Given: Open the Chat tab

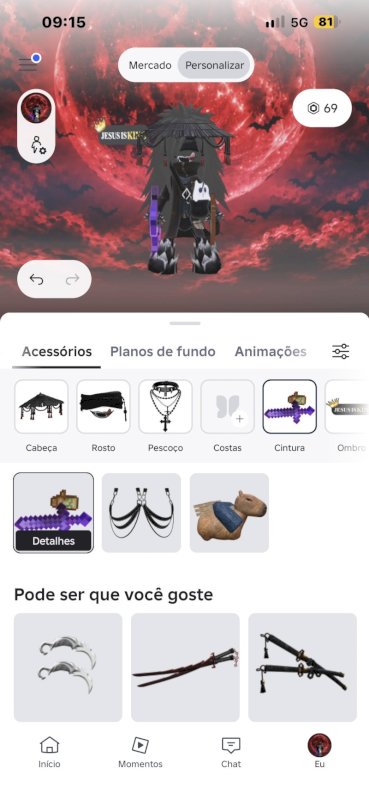Looking at the screenshot, I should coord(231,752).
